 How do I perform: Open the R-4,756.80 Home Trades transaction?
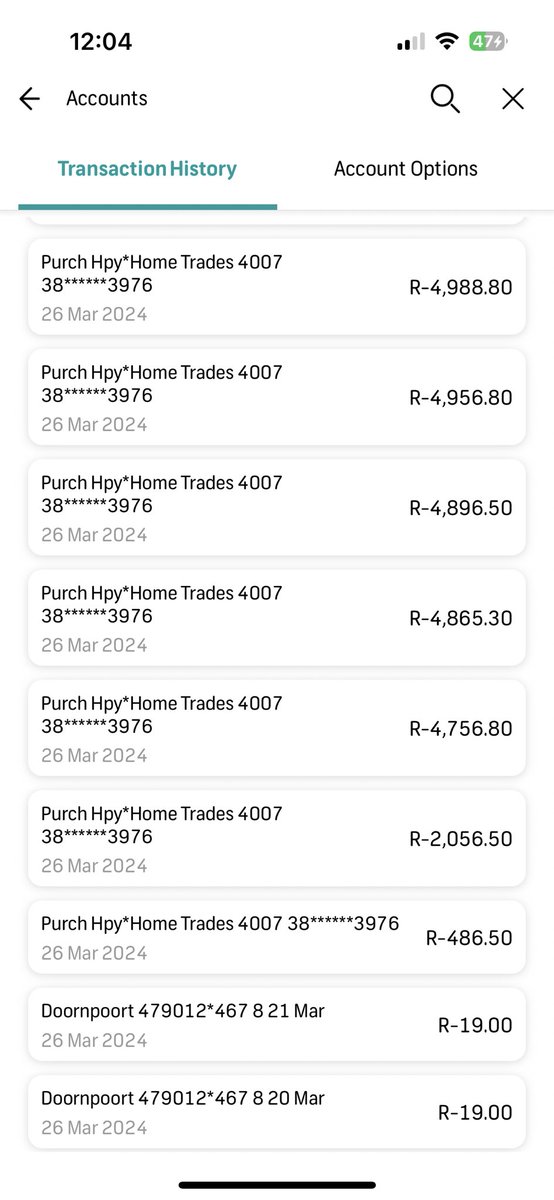277,728
